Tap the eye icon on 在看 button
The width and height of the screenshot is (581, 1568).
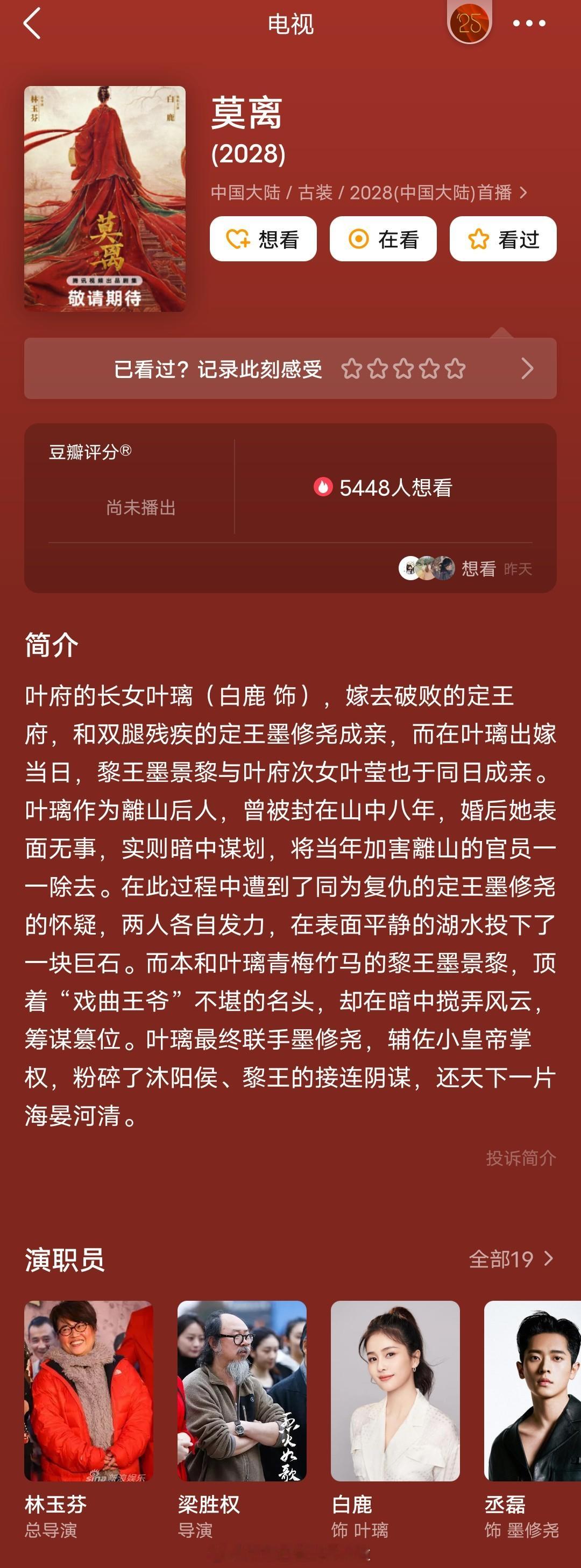pyautogui.click(x=360, y=239)
